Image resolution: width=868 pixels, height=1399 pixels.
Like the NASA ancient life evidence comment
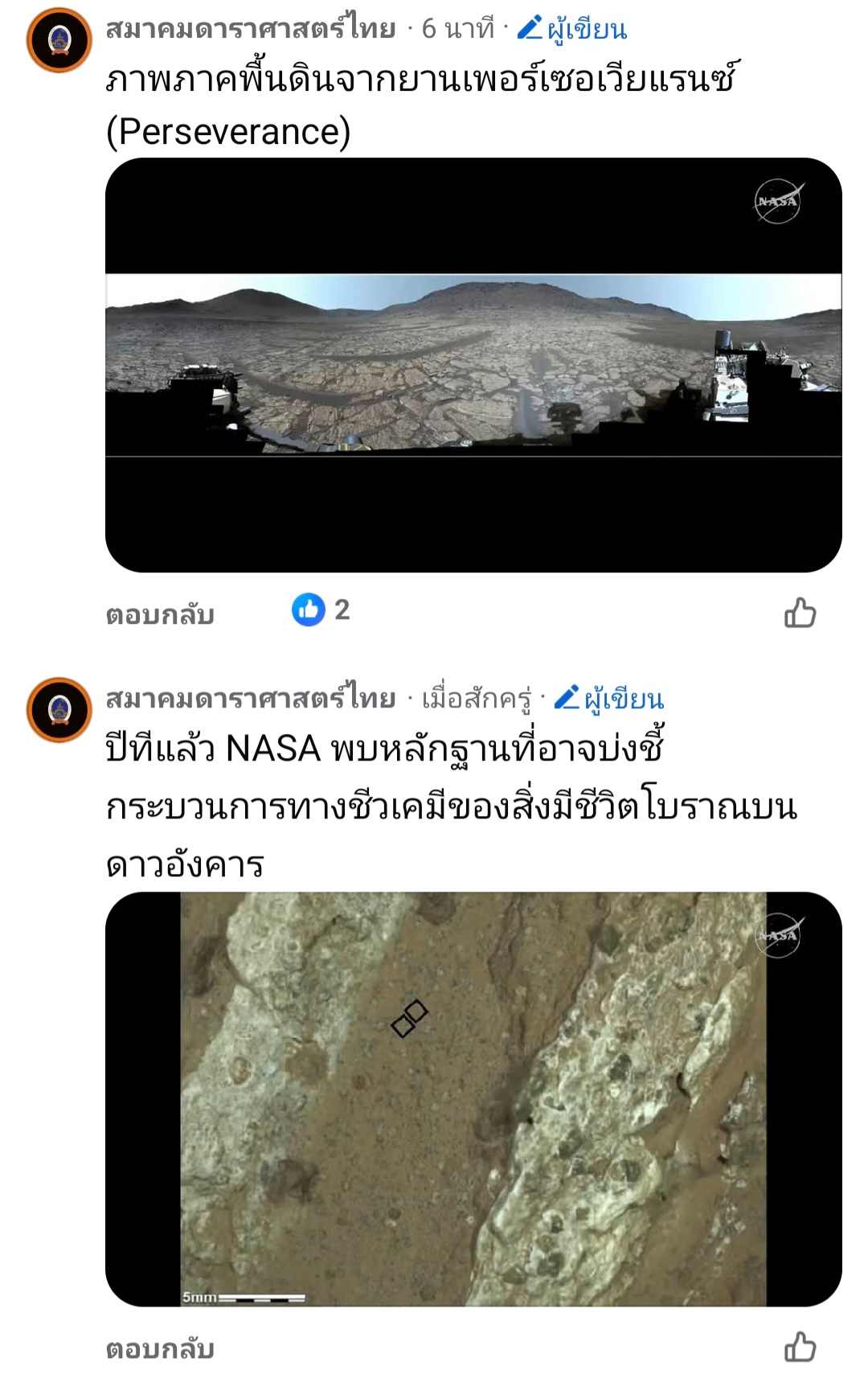click(800, 1348)
